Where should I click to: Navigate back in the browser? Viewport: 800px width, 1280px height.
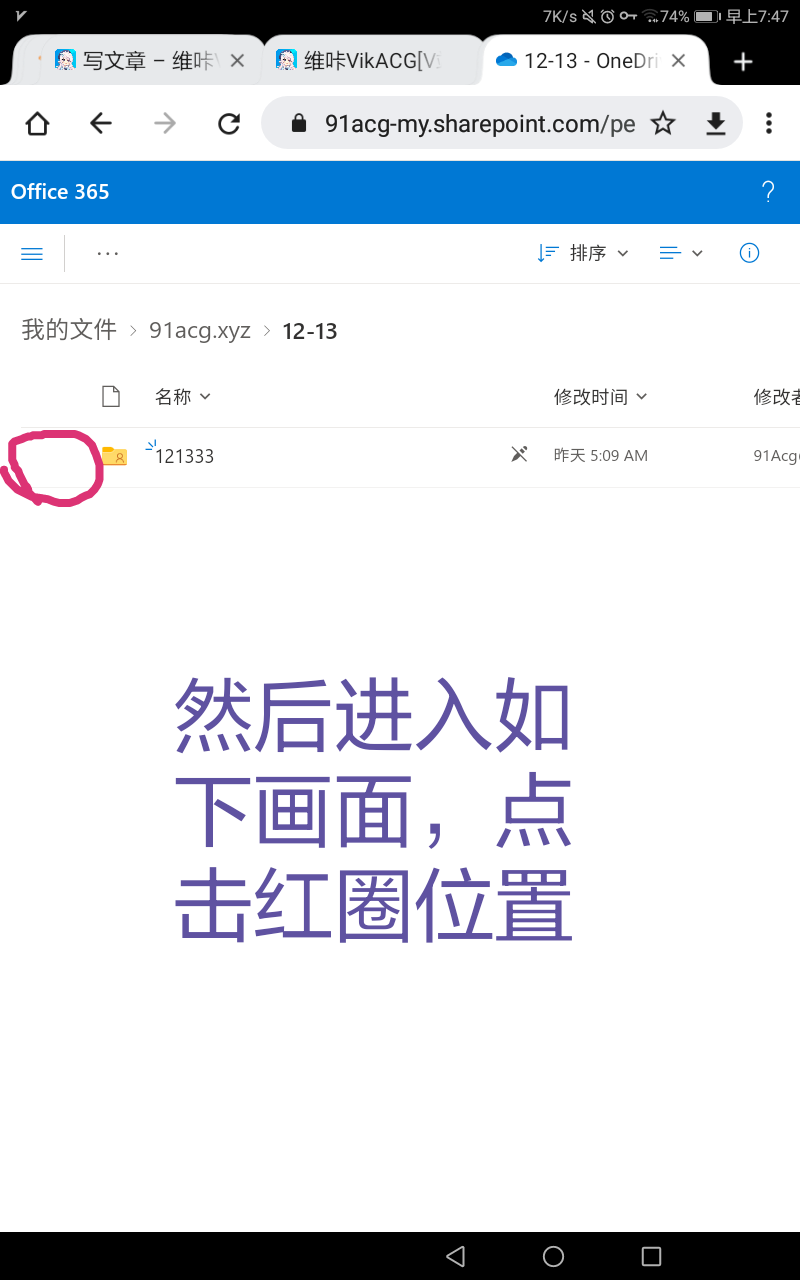[x=101, y=123]
